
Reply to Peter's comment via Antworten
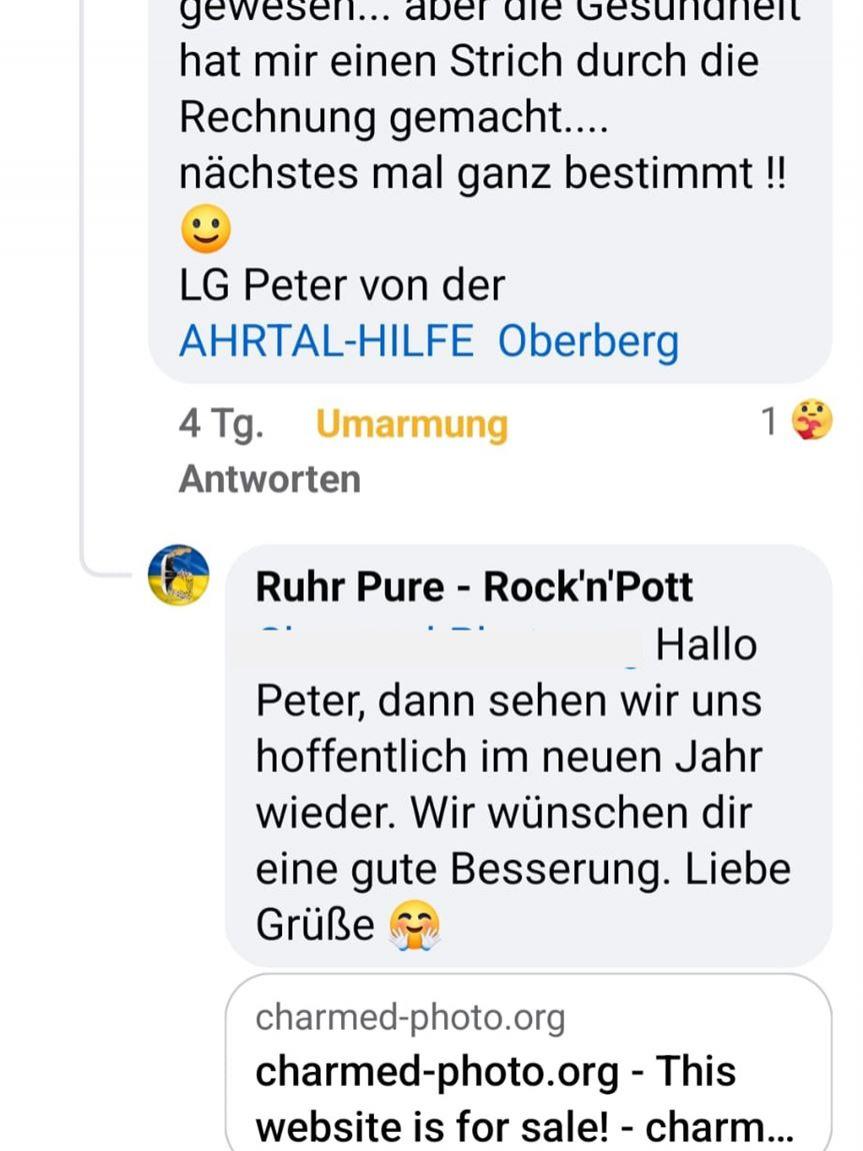pyautogui.click(x=269, y=479)
